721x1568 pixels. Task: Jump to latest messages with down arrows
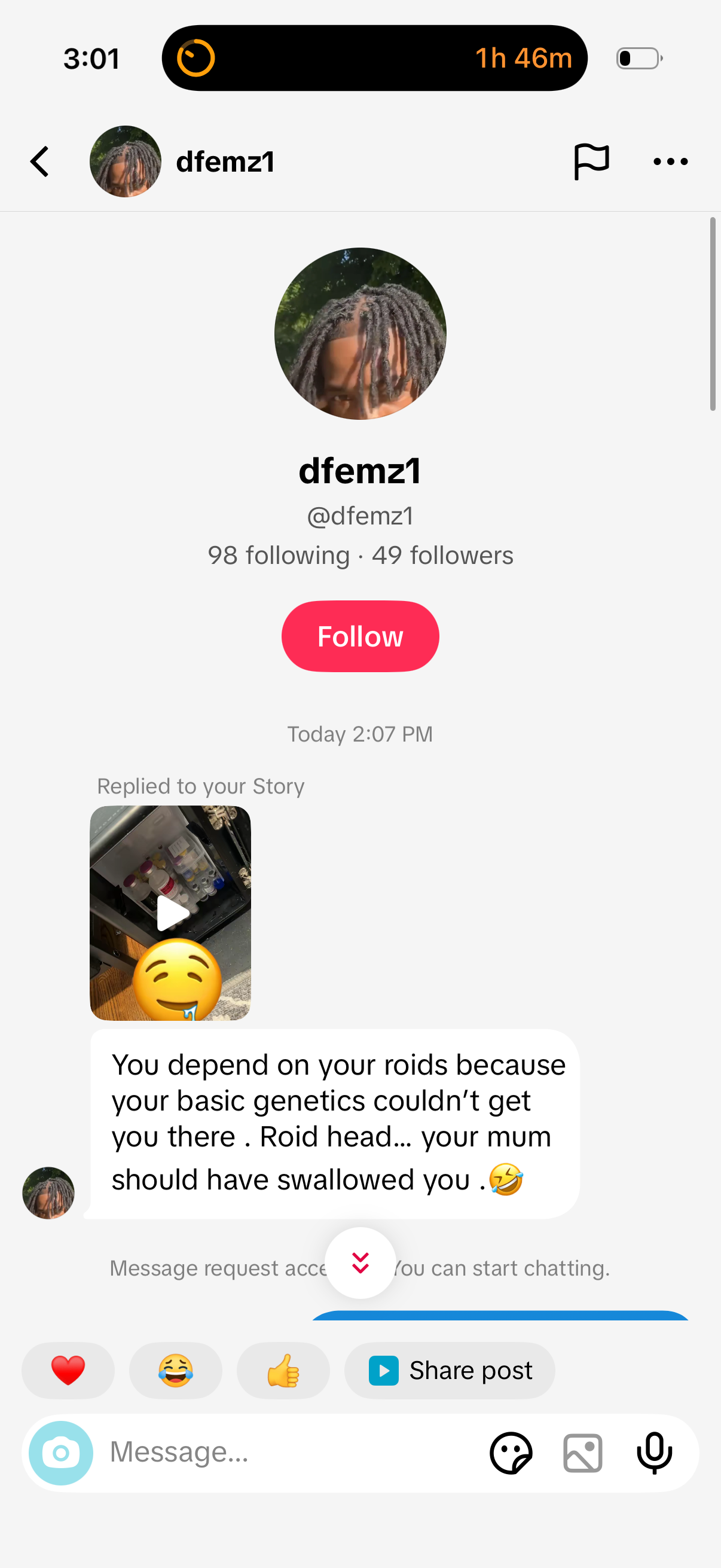(360, 1263)
